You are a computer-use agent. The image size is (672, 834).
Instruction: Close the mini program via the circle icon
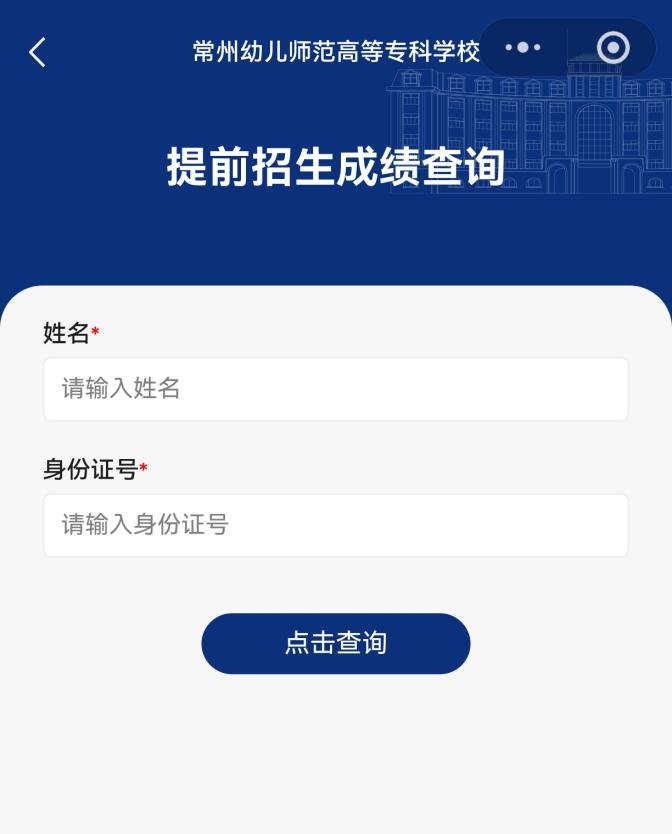click(x=612, y=47)
